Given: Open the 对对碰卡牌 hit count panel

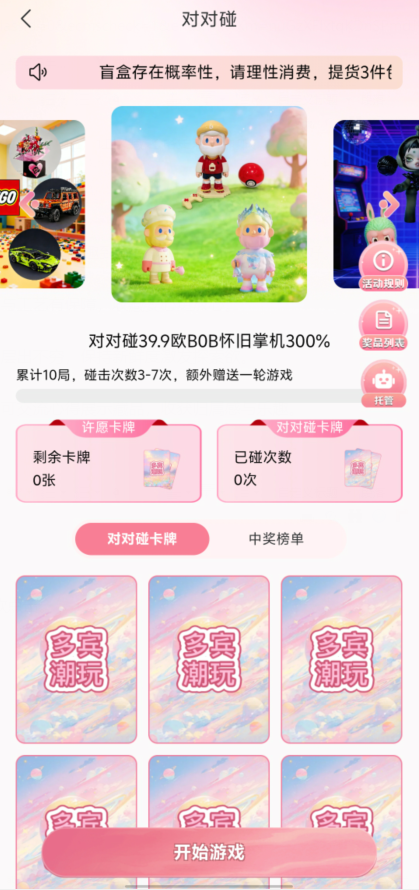Looking at the screenshot, I should point(309,461).
